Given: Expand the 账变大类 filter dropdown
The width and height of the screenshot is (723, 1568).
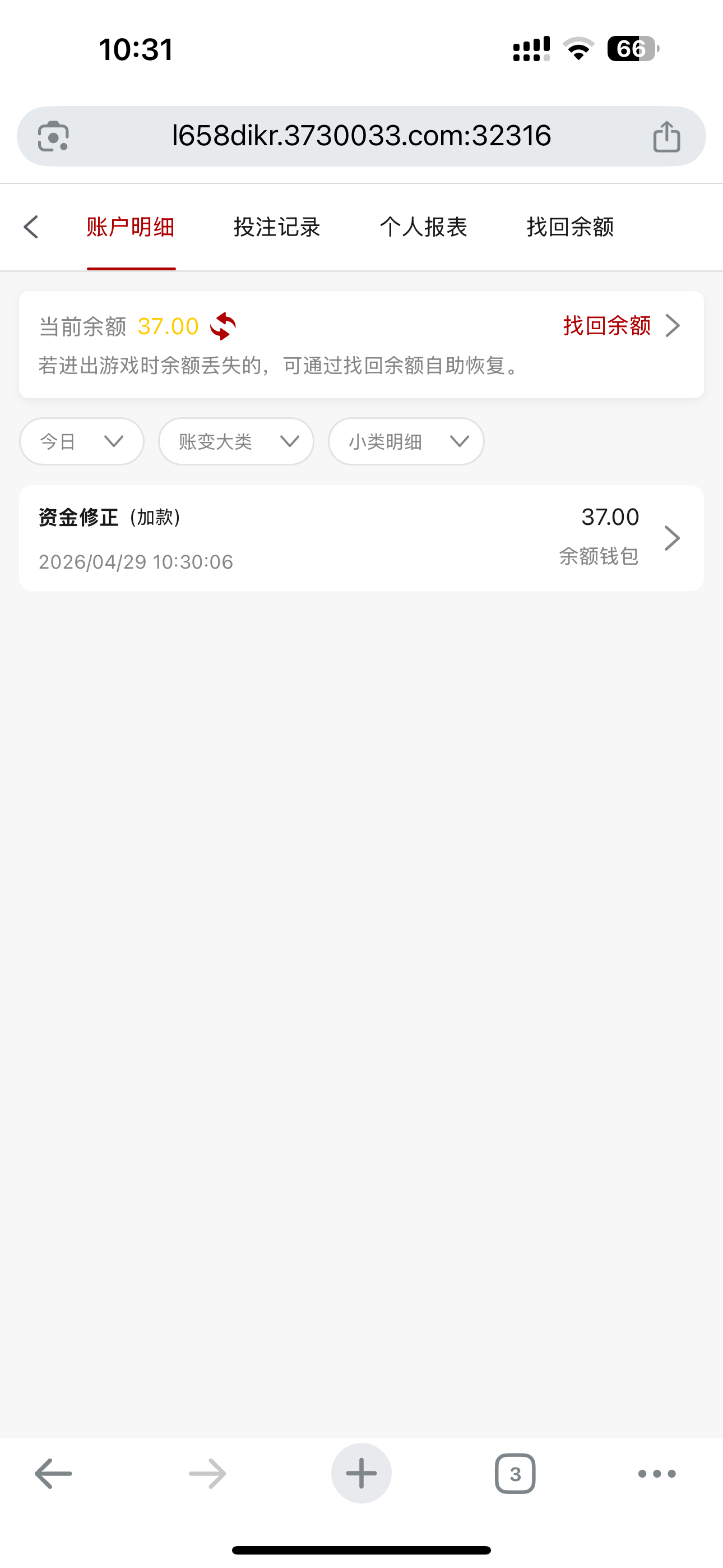Looking at the screenshot, I should [236, 441].
